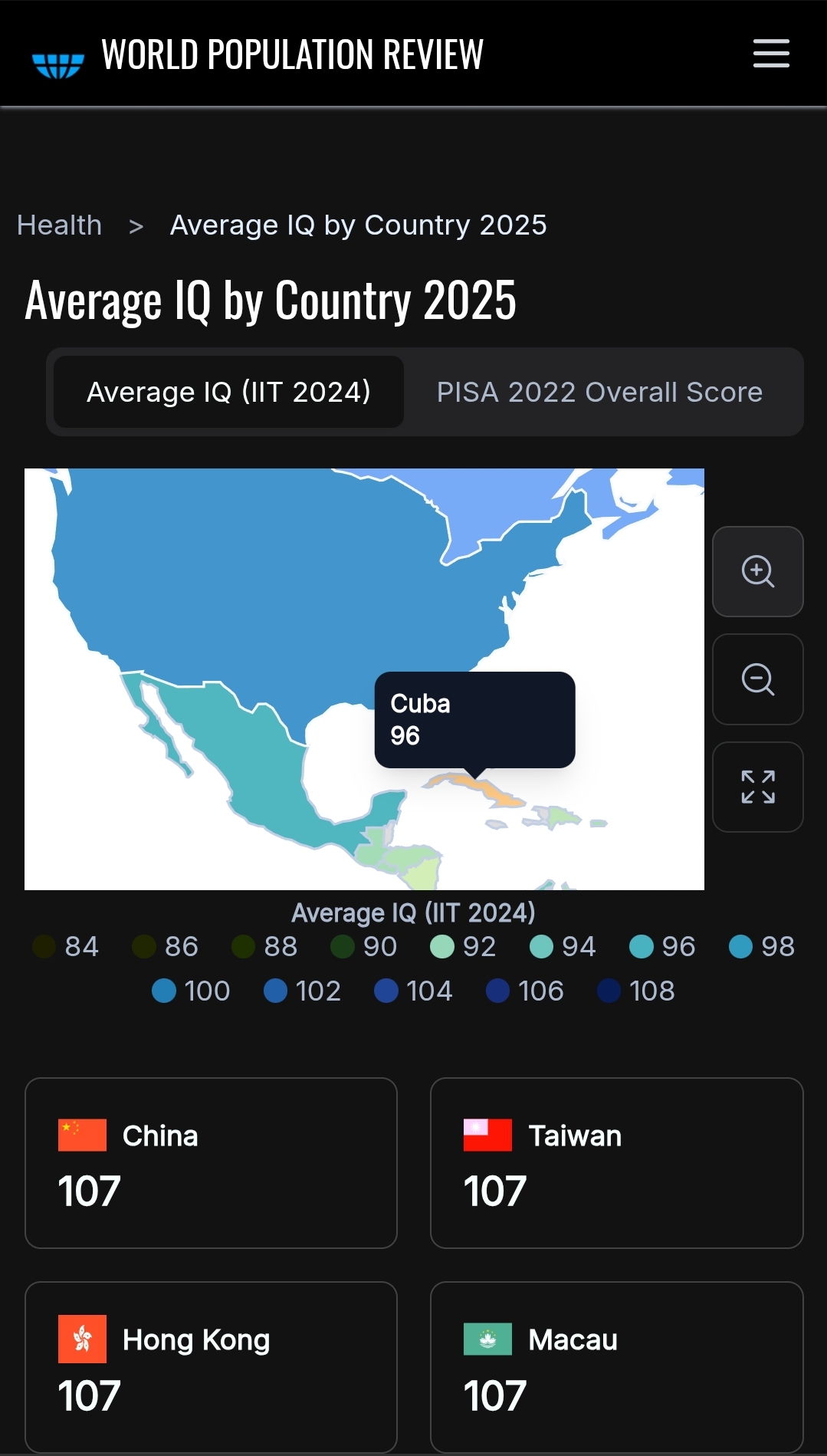The height and width of the screenshot is (1456, 827).
Task: Open the Hong Kong card
Action: (x=211, y=1367)
